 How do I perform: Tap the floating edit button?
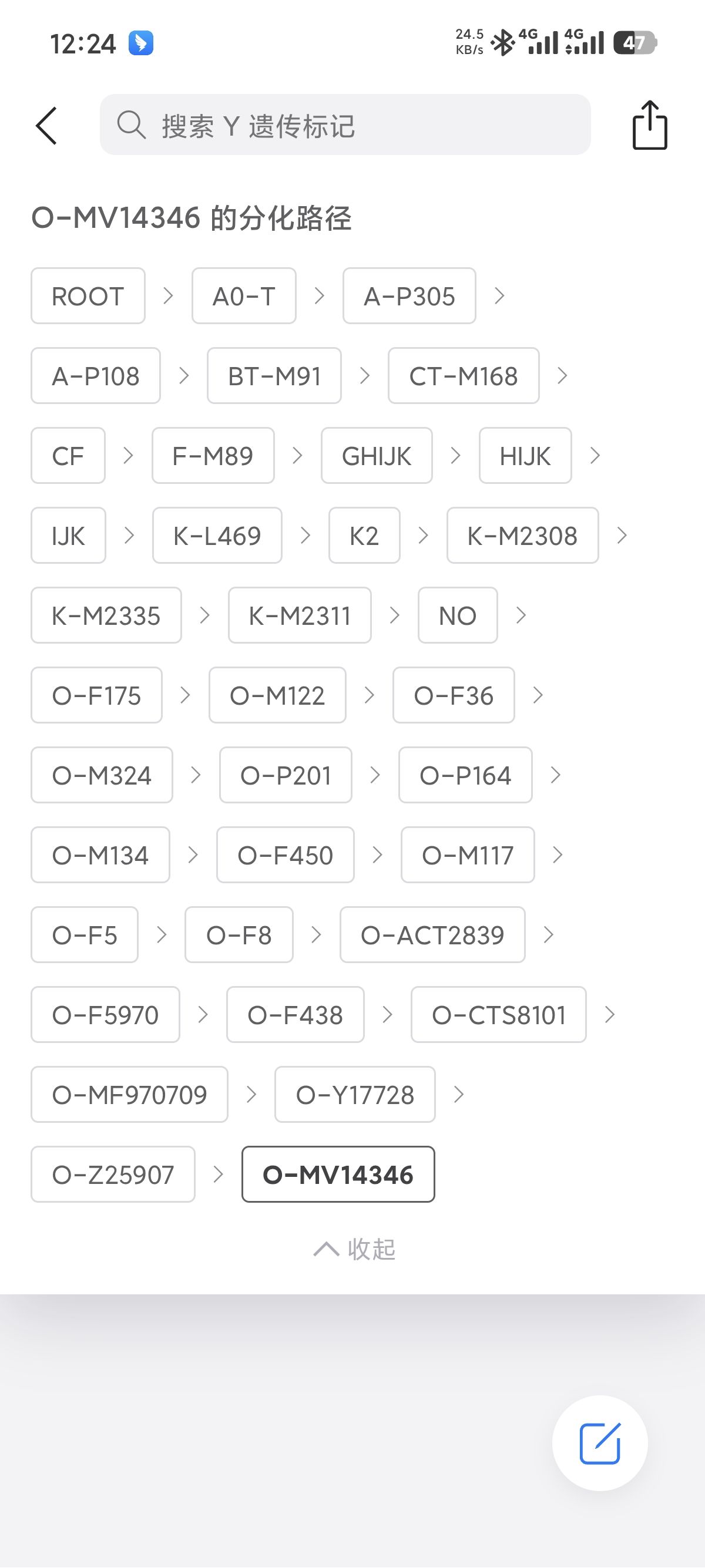[600, 1443]
